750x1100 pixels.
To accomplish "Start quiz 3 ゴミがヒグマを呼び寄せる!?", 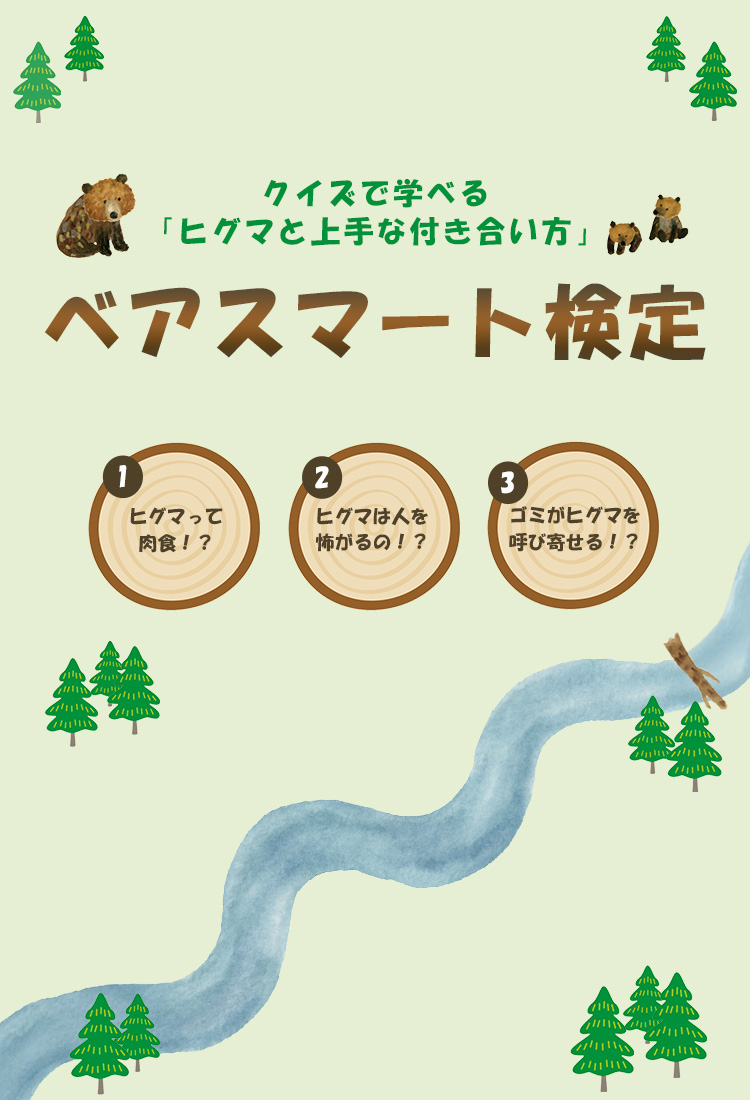I will (573, 528).
